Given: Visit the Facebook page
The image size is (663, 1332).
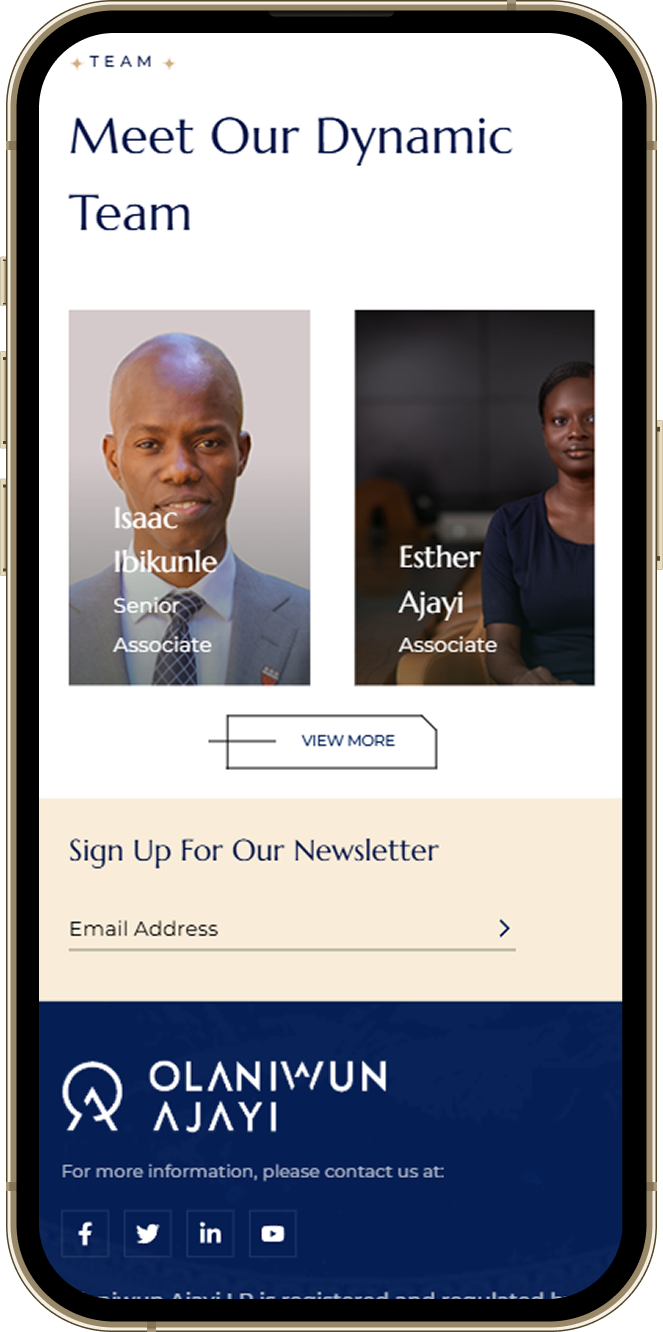Looking at the screenshot, I should 86,1233.
